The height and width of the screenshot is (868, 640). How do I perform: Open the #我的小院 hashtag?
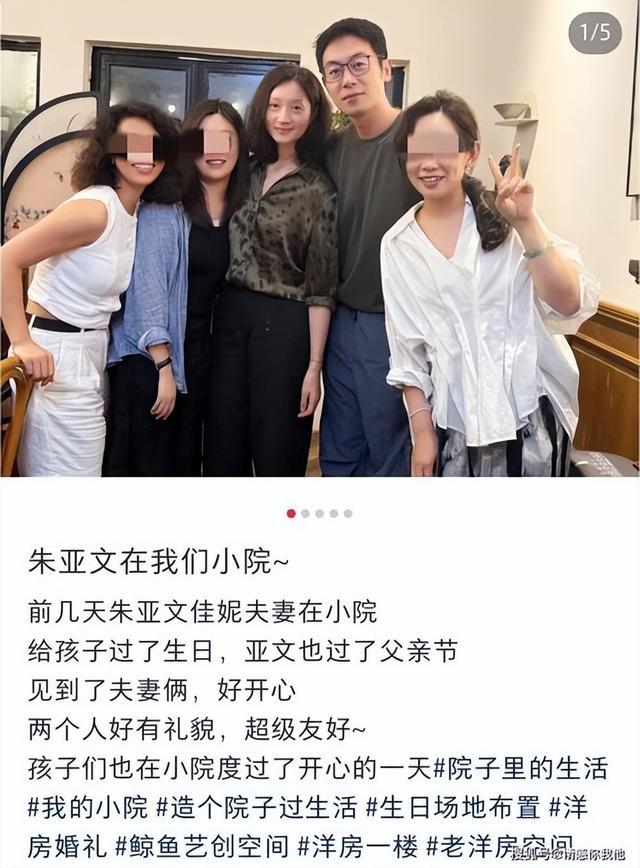[87, 807]
